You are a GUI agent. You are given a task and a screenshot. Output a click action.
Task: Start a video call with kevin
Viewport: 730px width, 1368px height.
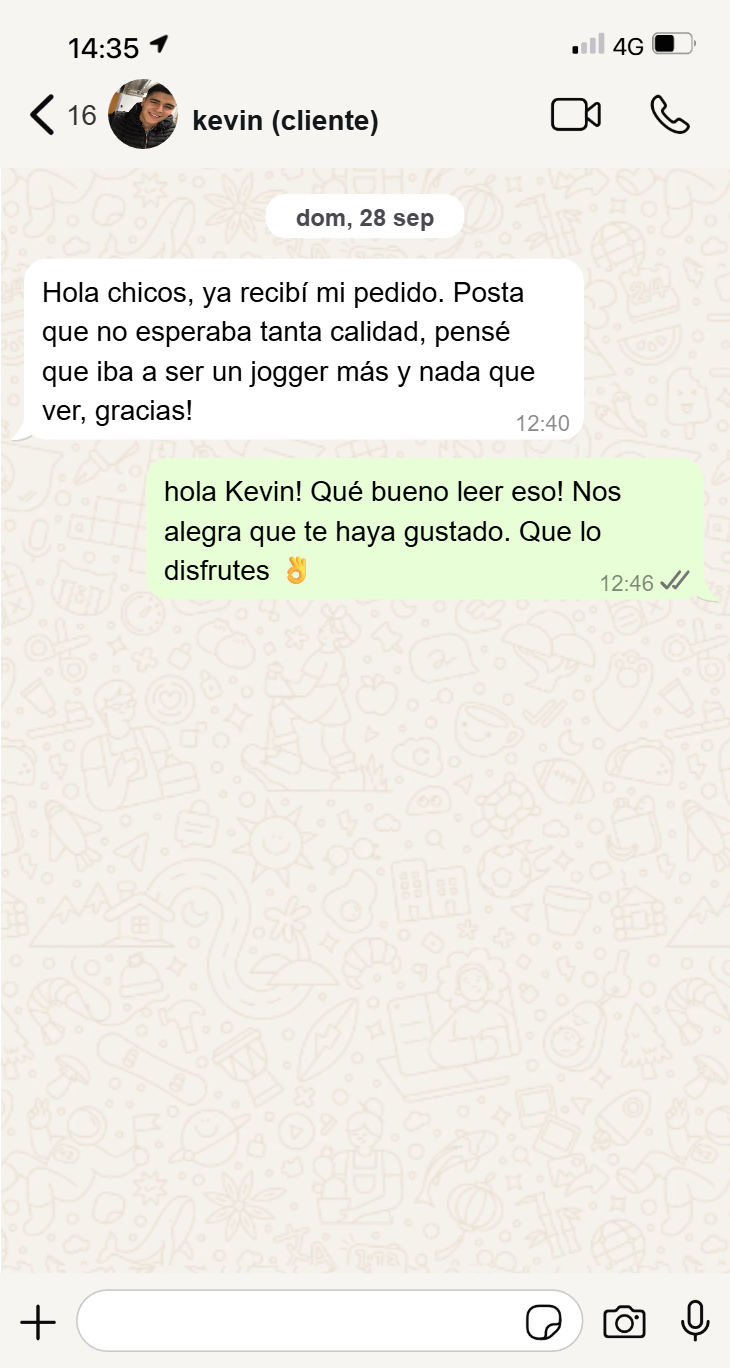click(576, 115)
